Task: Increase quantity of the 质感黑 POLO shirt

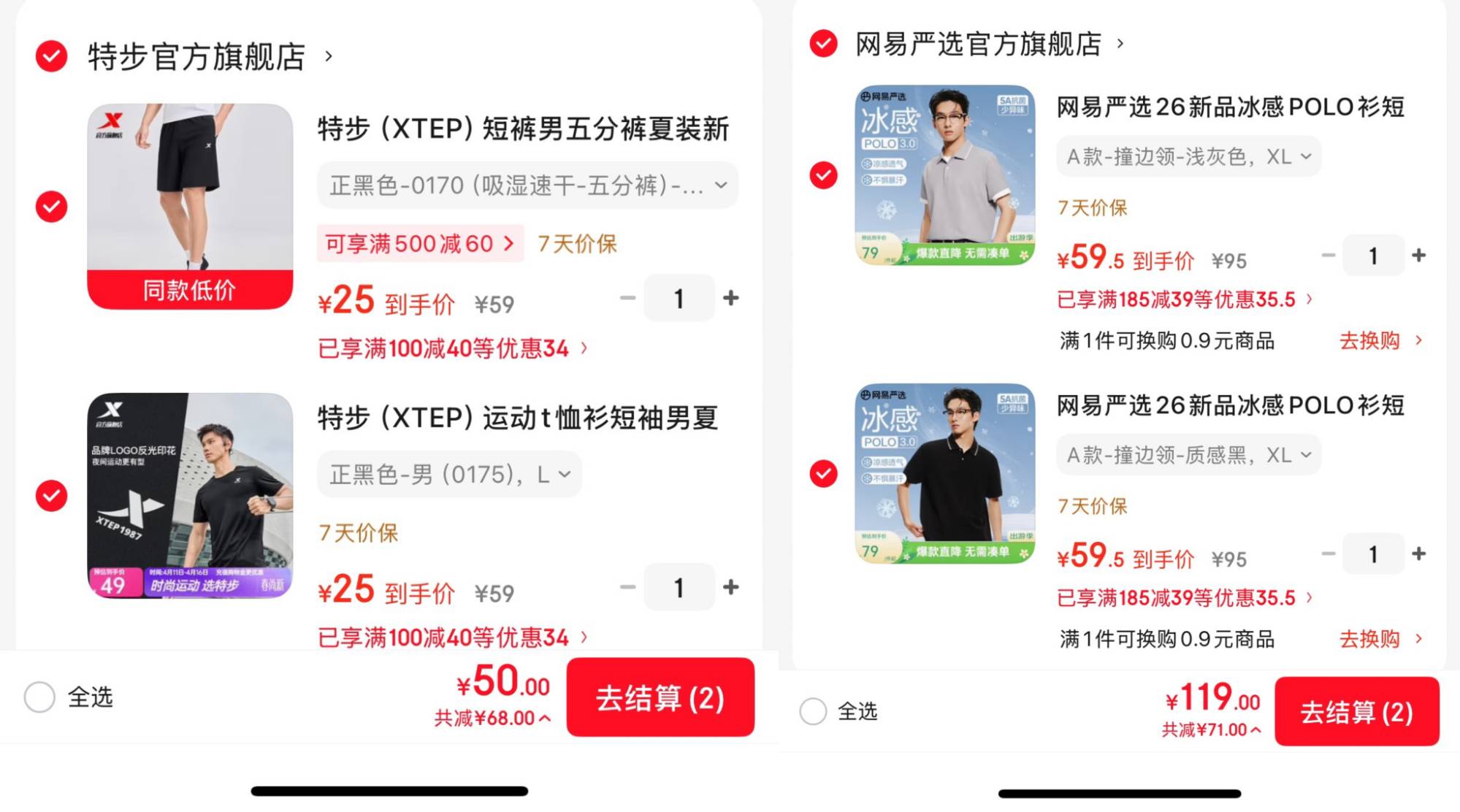Action: [x=1418, y=554]
